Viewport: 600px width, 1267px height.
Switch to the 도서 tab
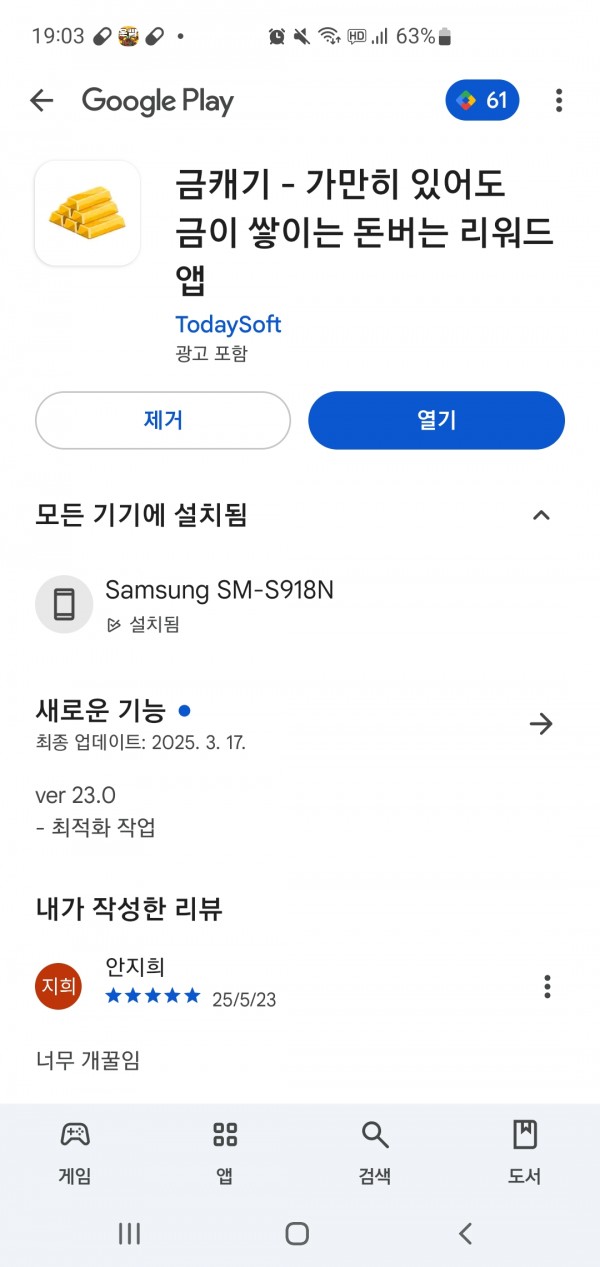[x=525, y=1152]
